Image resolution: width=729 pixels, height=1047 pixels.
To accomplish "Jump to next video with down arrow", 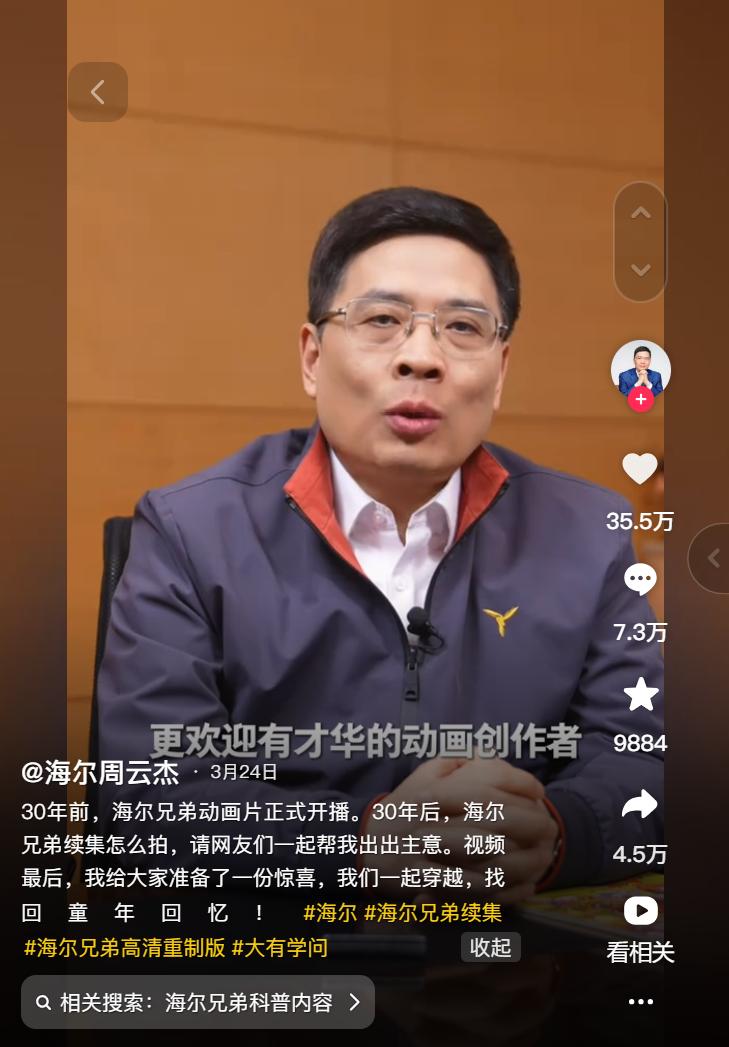I will (x=640, y=270).
